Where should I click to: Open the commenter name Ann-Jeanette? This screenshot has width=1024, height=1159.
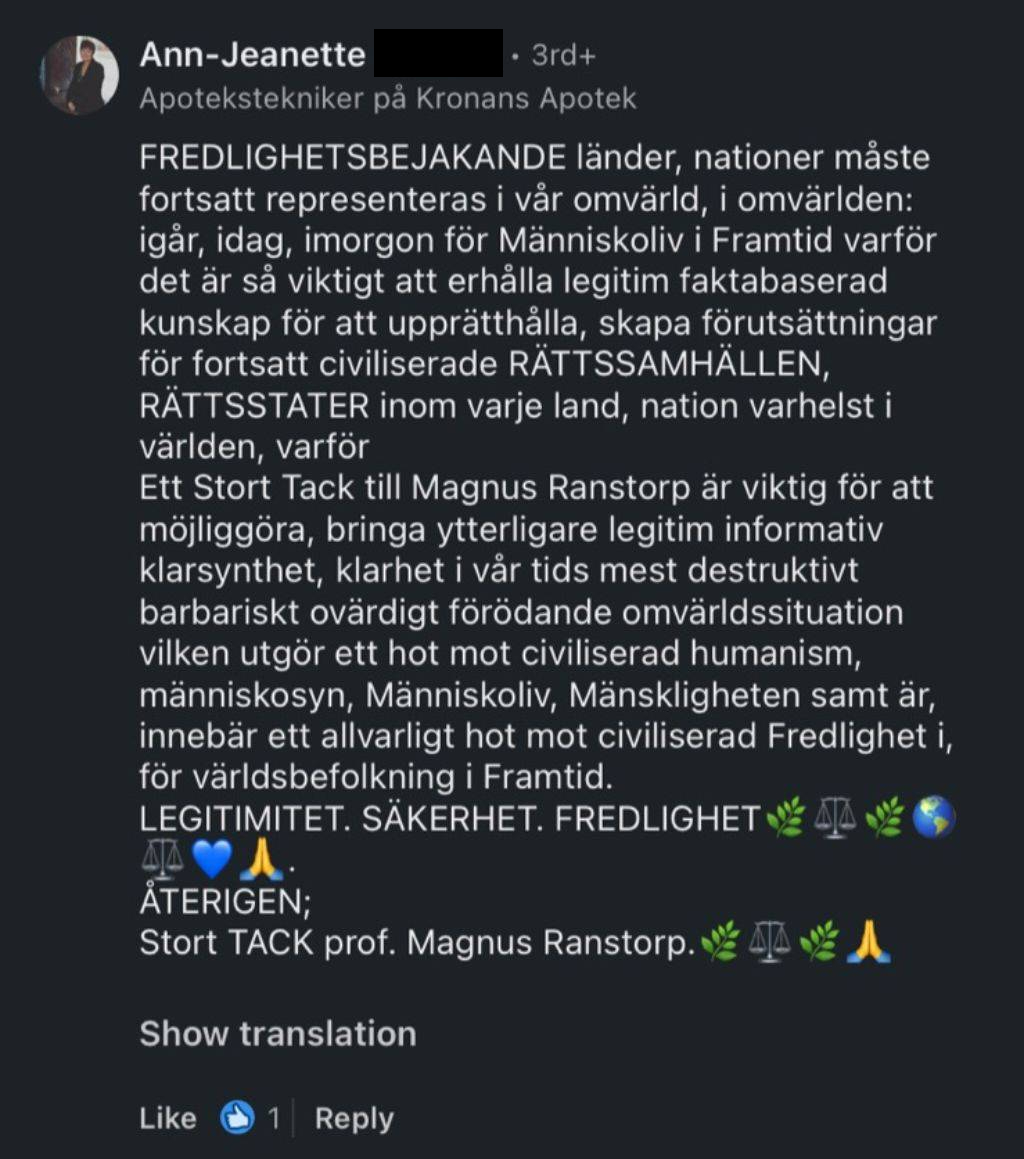(252, 54)
